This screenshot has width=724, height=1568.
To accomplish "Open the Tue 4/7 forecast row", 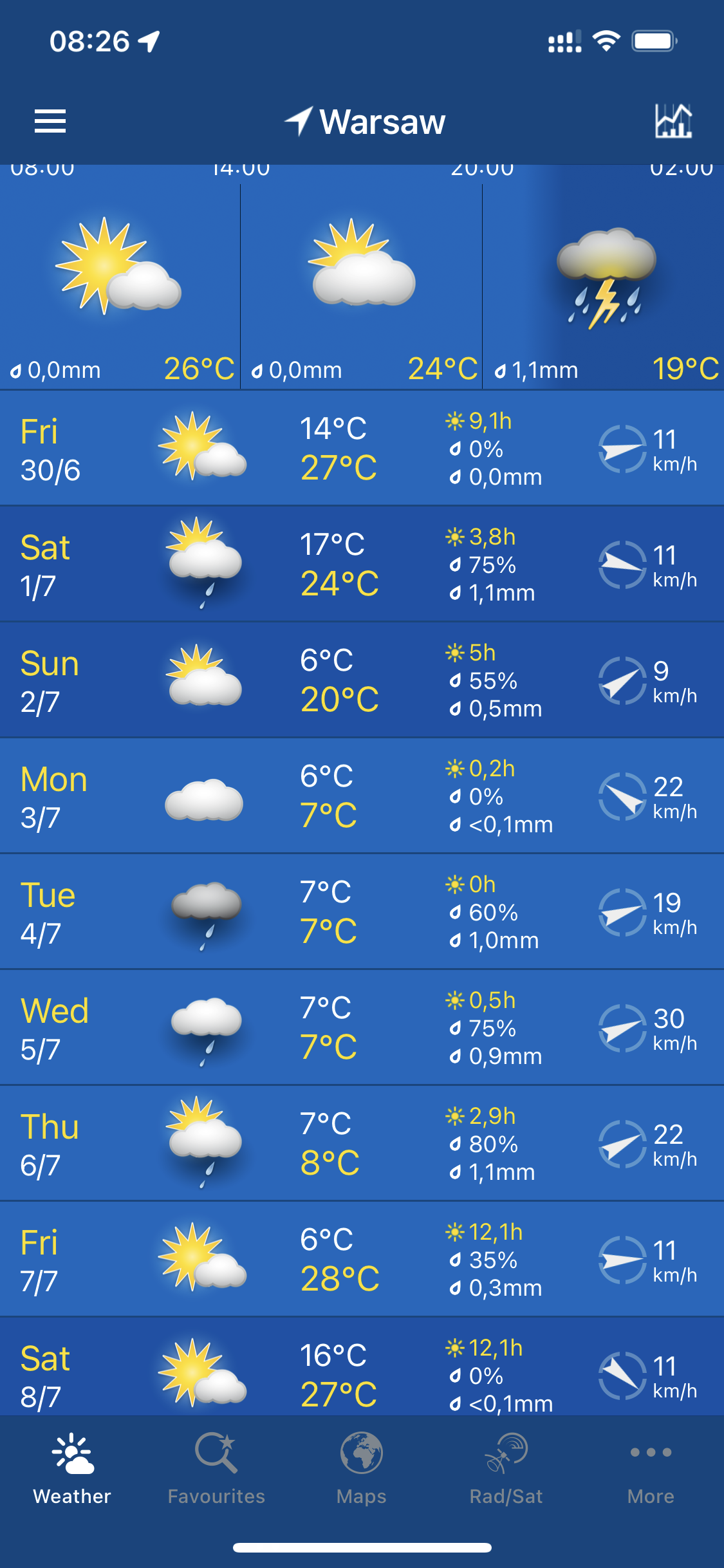I will (362, 911).
